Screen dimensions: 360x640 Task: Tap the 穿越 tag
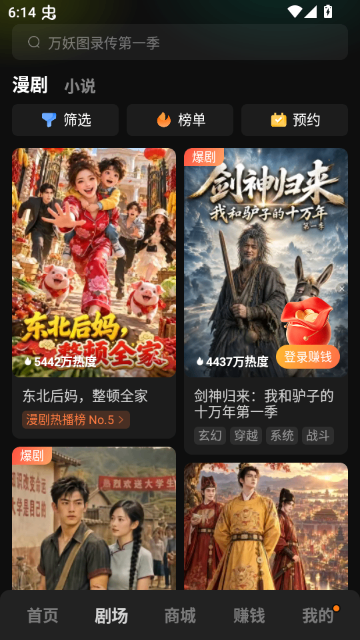pyautogui.click(x=246, y=436)
